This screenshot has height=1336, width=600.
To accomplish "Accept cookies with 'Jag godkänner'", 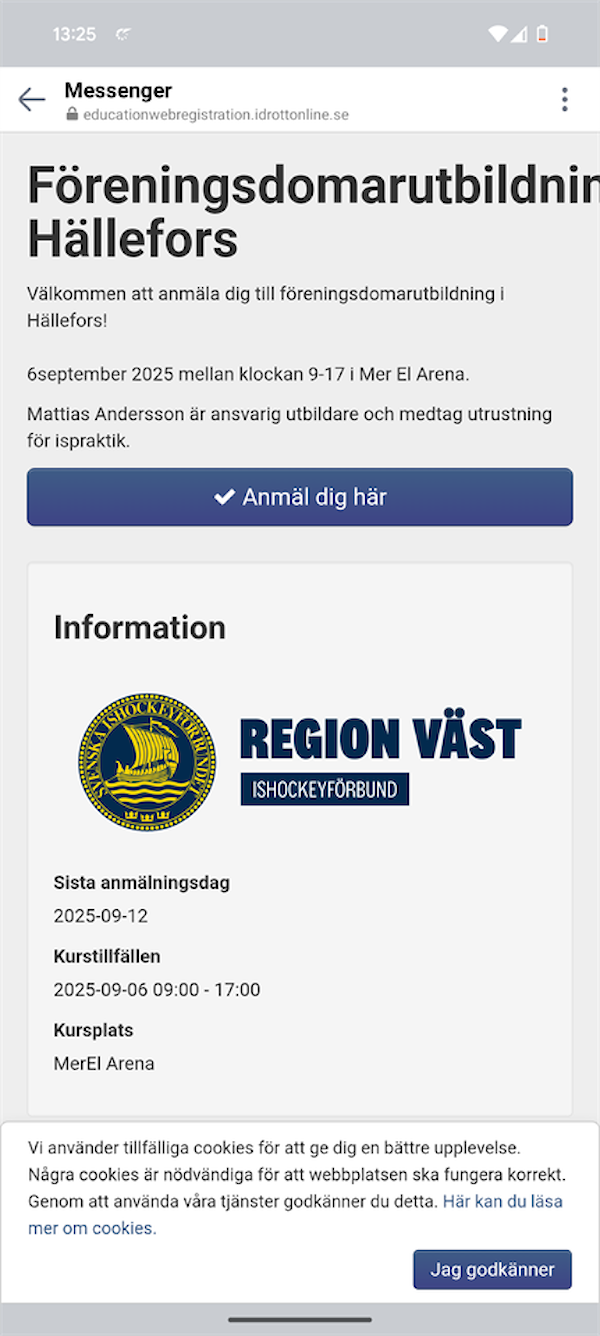I will (492, 1269).
